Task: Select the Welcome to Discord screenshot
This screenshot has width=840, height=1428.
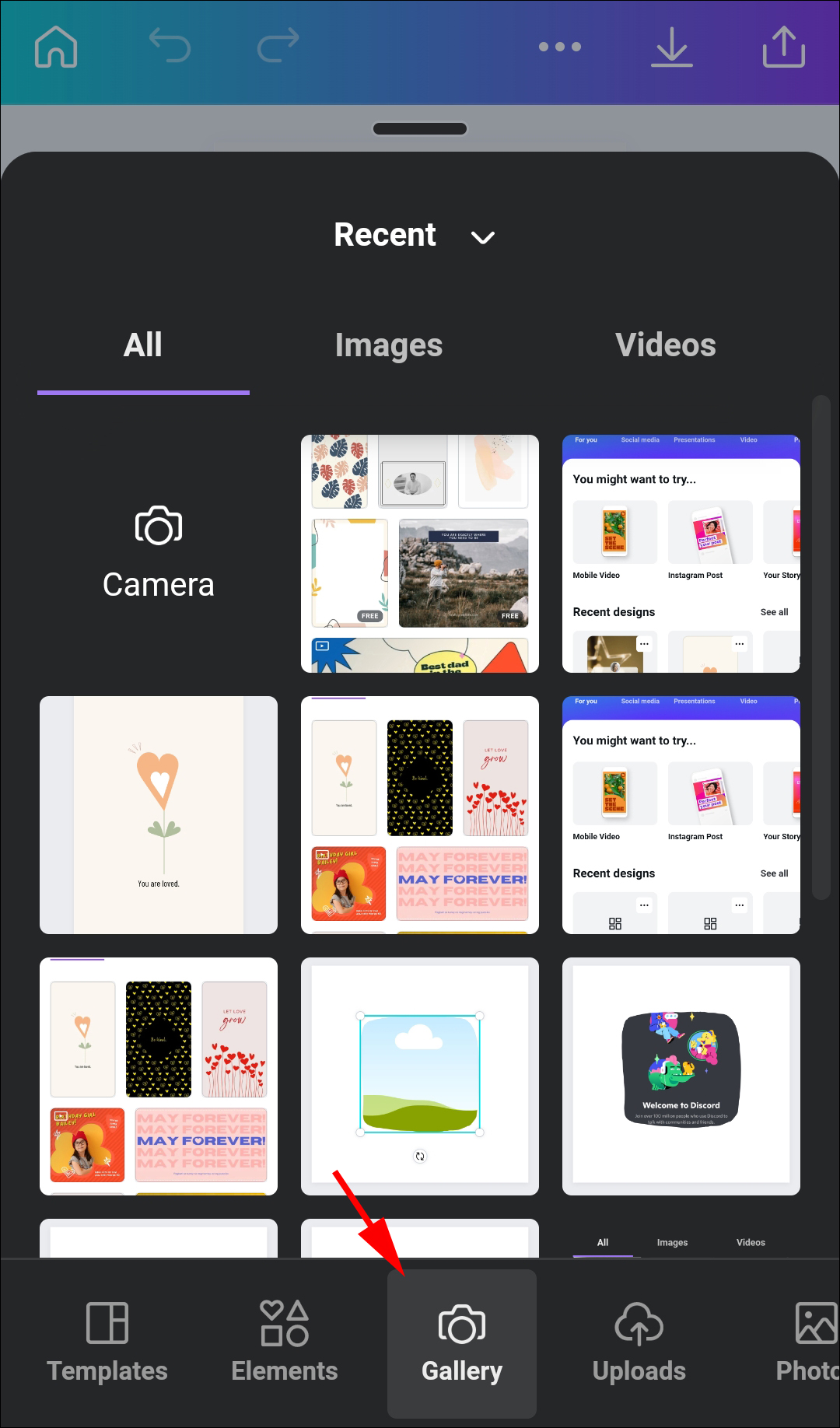Action: [681, 1076]
